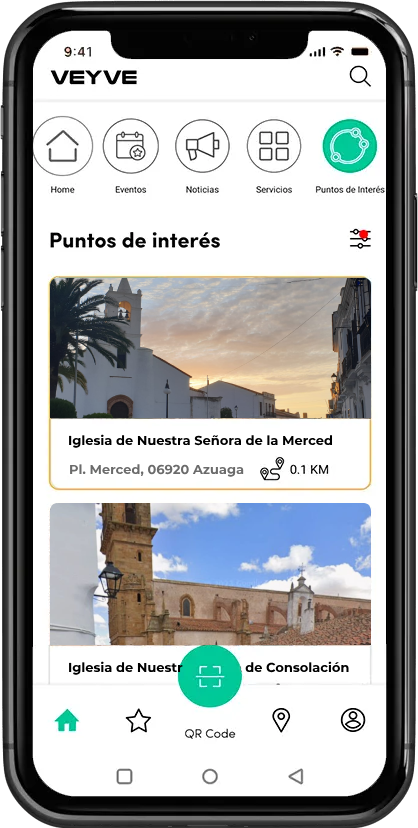Switch to the map pin tab

[x=281, y=720]
